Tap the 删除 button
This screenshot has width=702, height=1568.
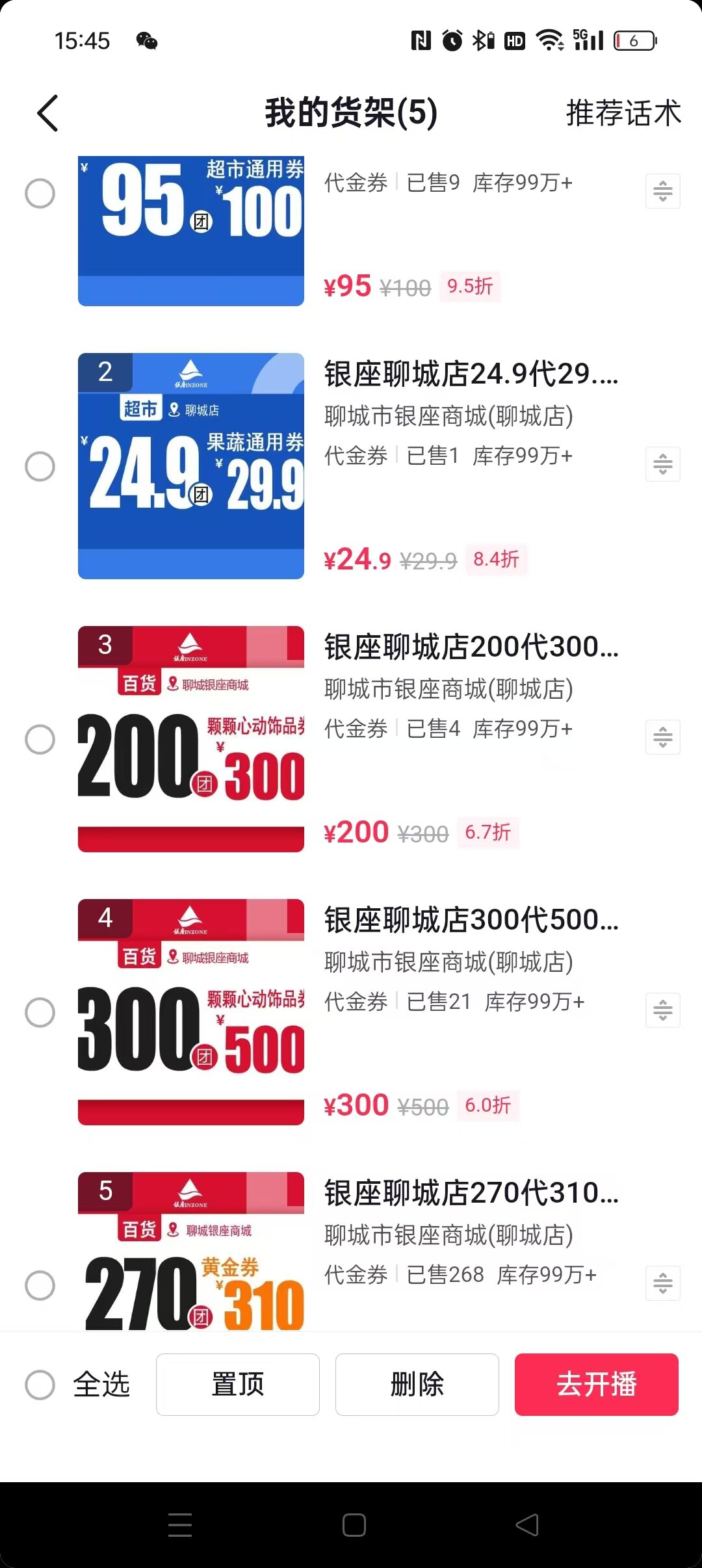click(417, 1385)
